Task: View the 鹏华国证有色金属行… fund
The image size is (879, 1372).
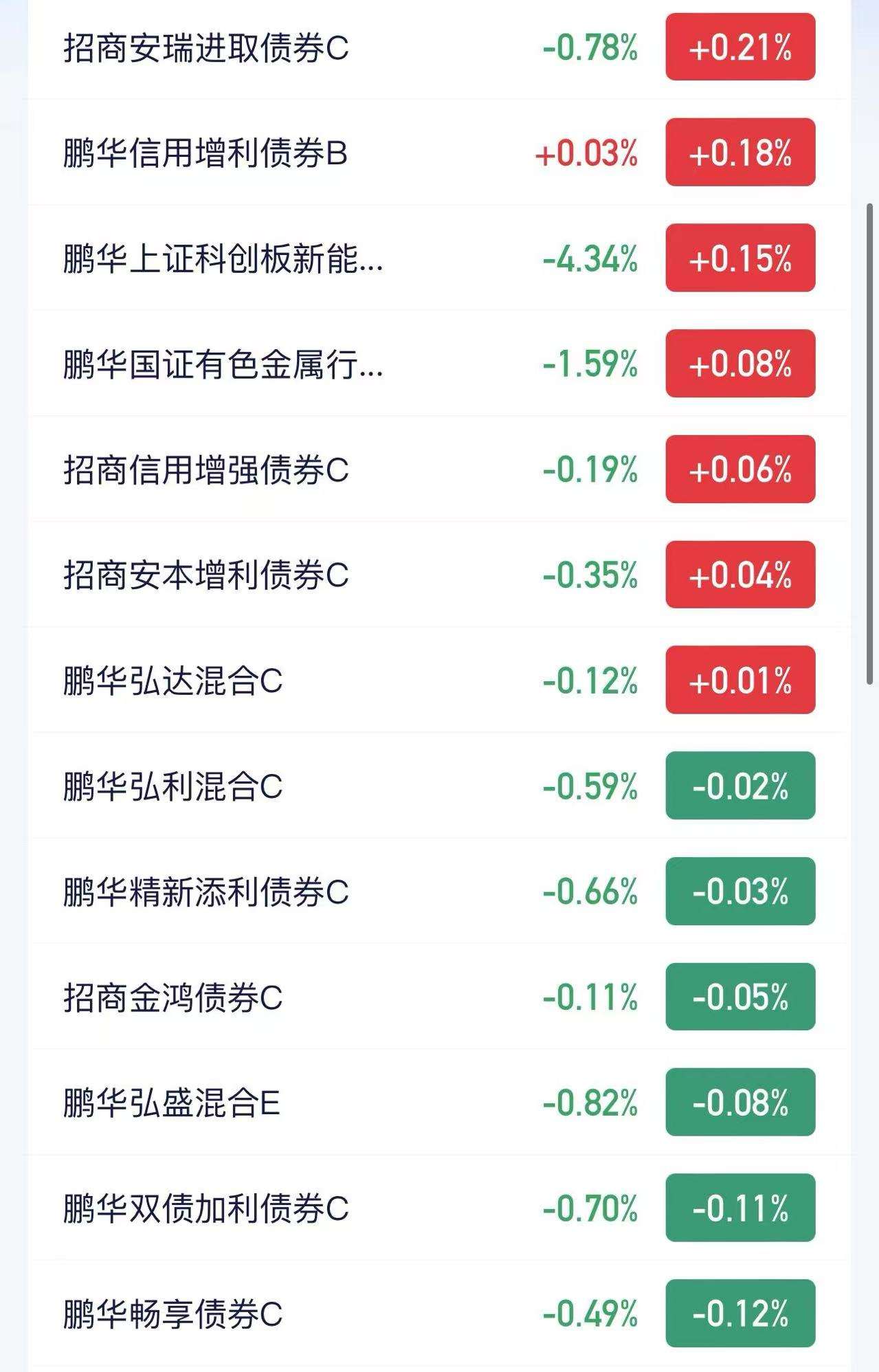Action: 439,364
